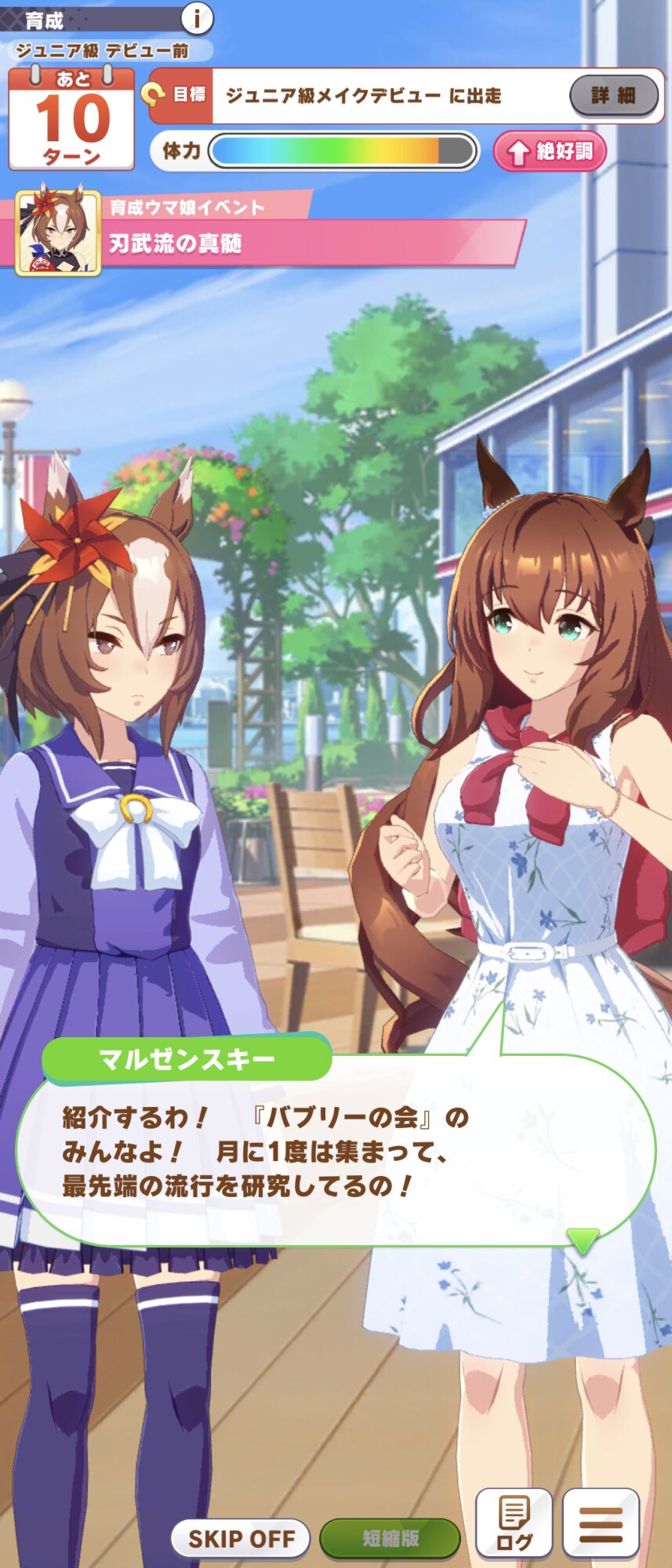Open the ログ dialogue log
Screen dimensions: 672x1568
(x=514, y=1523)
